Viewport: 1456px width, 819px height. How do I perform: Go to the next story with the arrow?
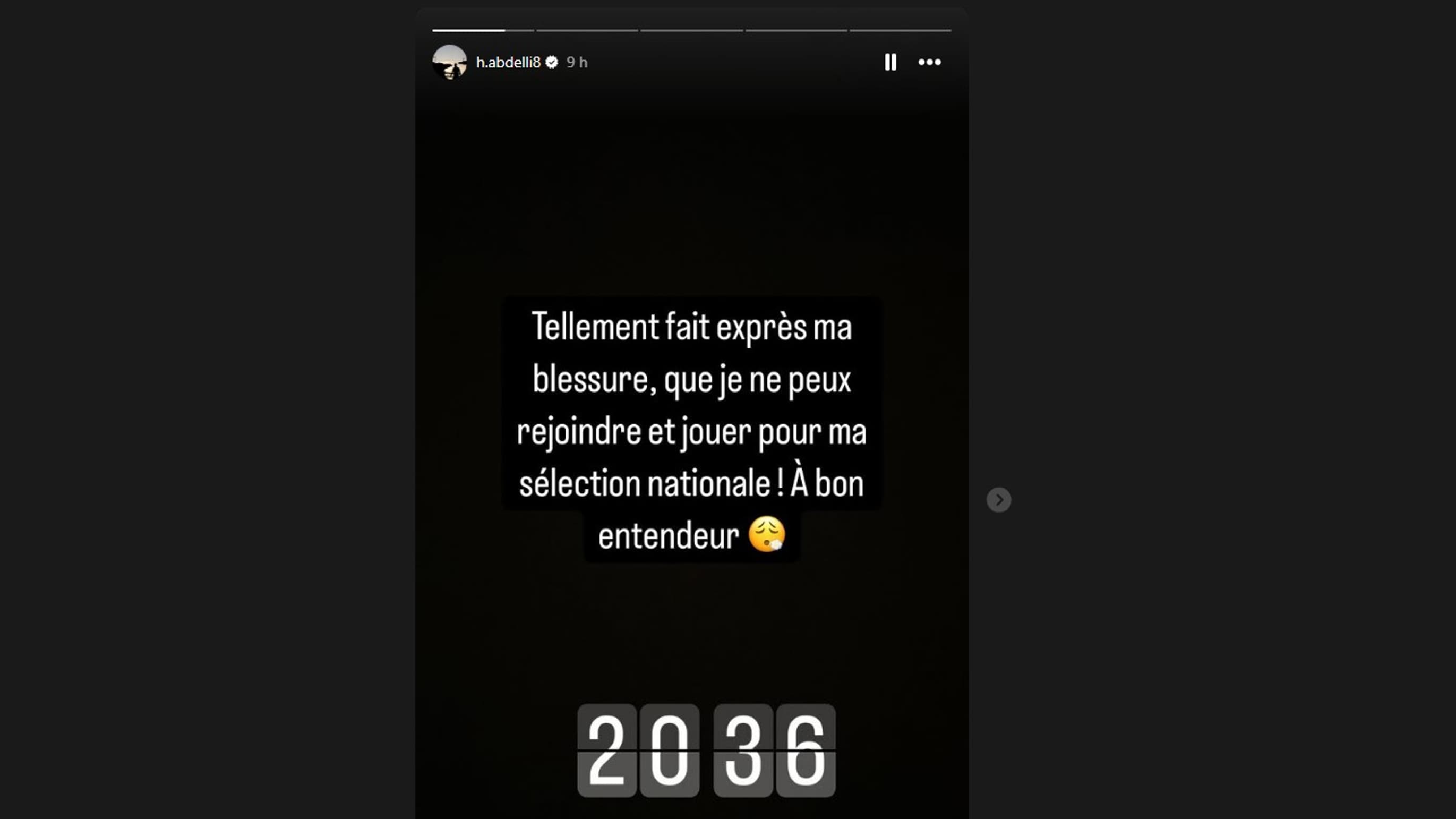(999, 500)
